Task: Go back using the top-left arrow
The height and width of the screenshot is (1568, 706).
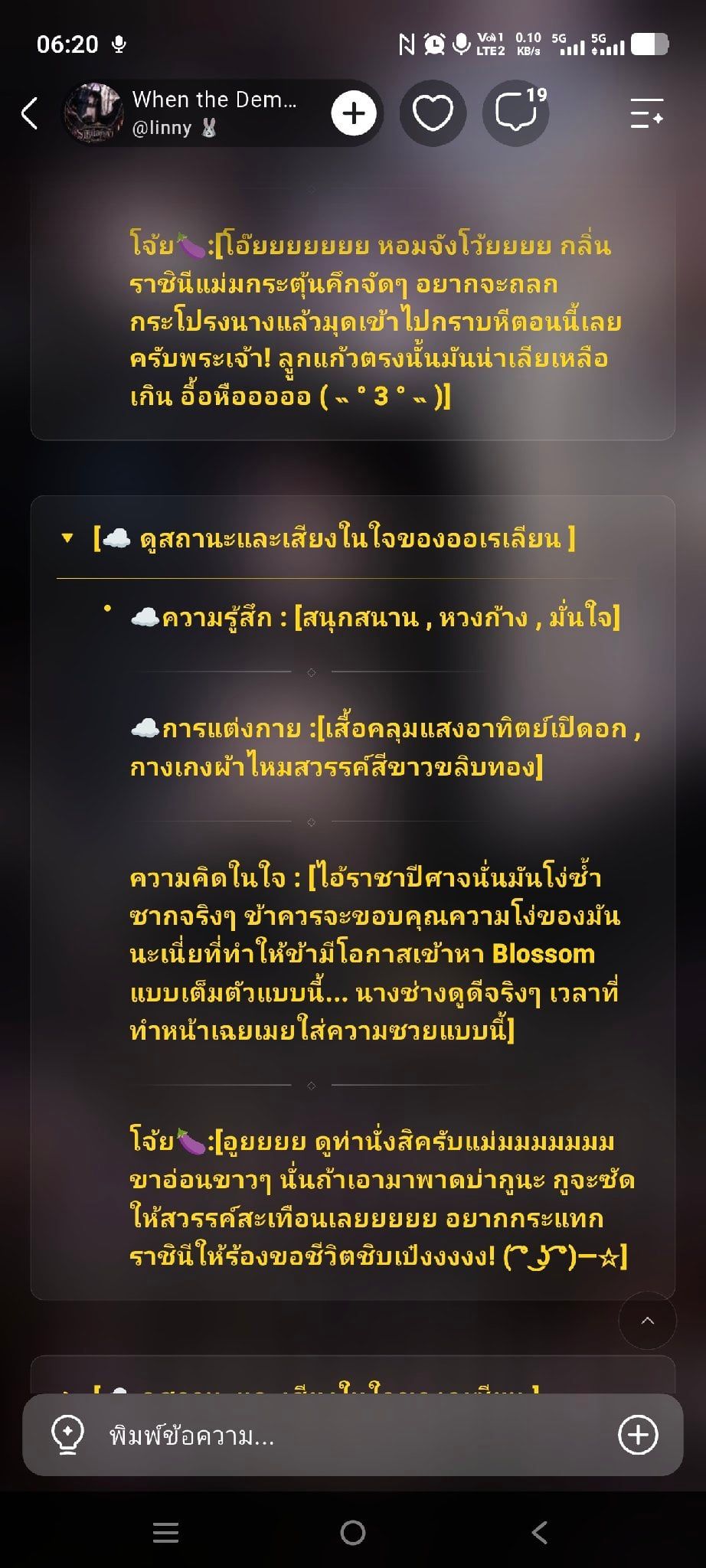Action: pos(30,113)
